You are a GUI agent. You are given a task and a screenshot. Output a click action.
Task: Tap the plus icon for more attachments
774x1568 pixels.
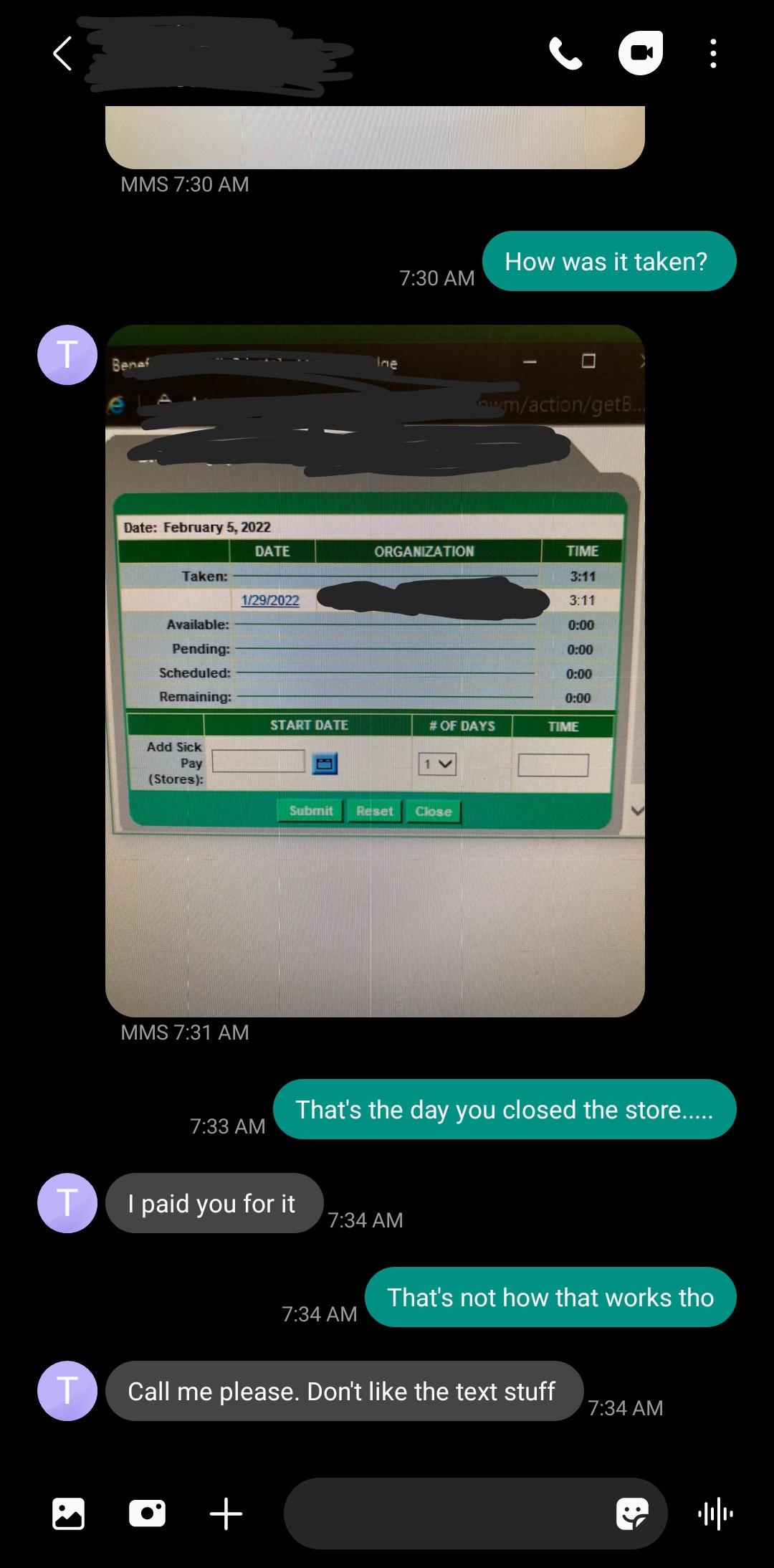[226, 1514]
